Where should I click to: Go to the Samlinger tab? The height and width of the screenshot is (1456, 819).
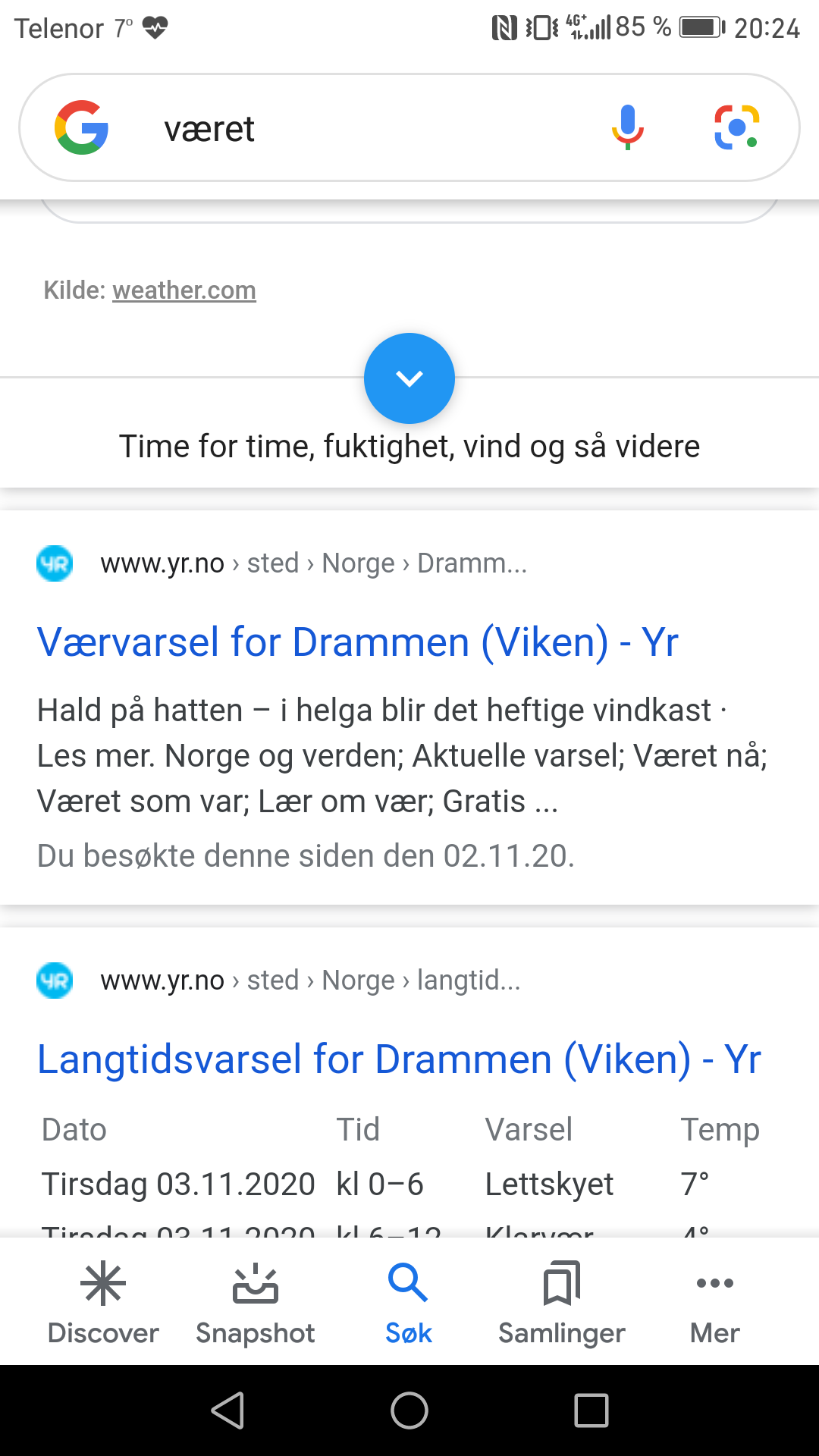point(562,1302)
